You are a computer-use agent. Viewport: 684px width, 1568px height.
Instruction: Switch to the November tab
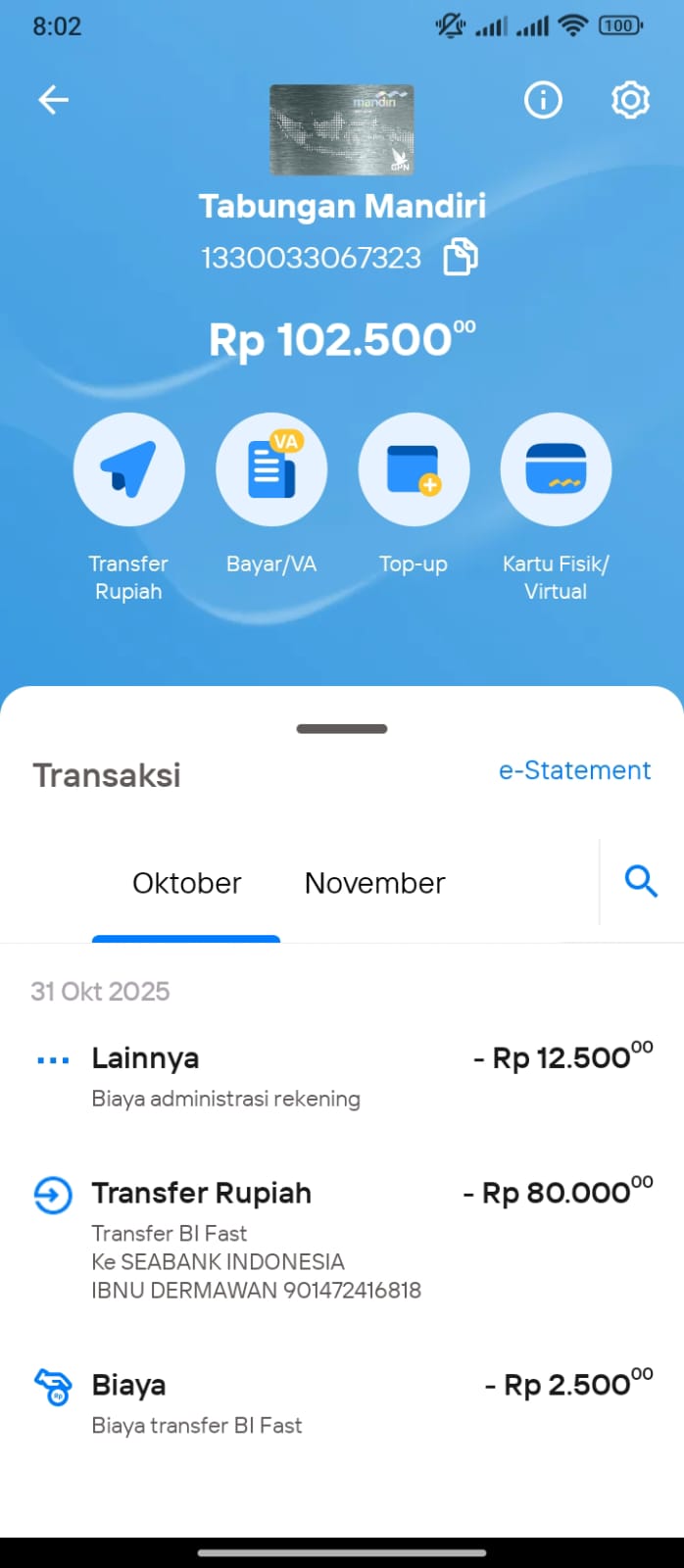[x=374, y=883]
